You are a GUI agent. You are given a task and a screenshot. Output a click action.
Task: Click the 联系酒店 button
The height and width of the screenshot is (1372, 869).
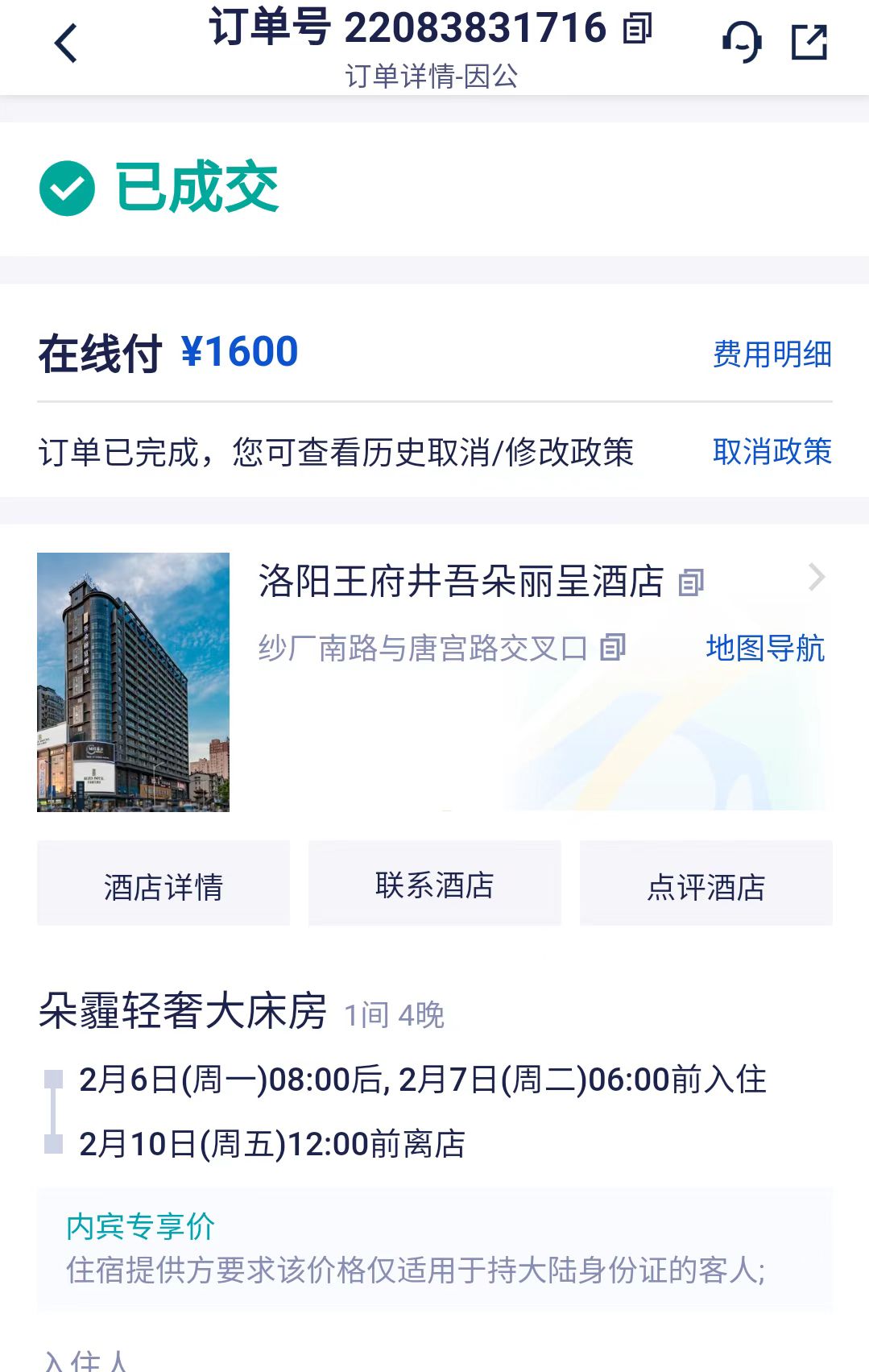(433, 882)
